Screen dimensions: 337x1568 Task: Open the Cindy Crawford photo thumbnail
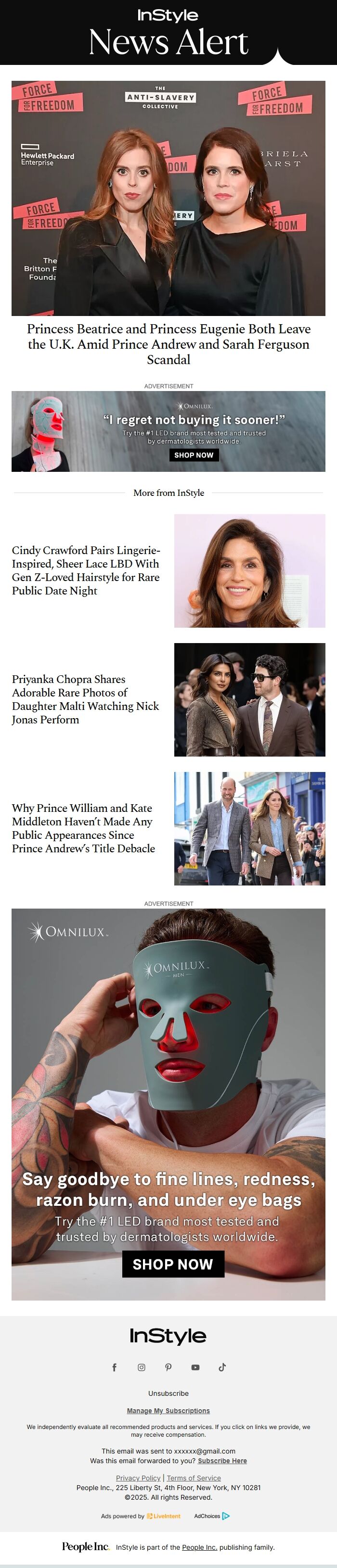(x=249, y=570)
